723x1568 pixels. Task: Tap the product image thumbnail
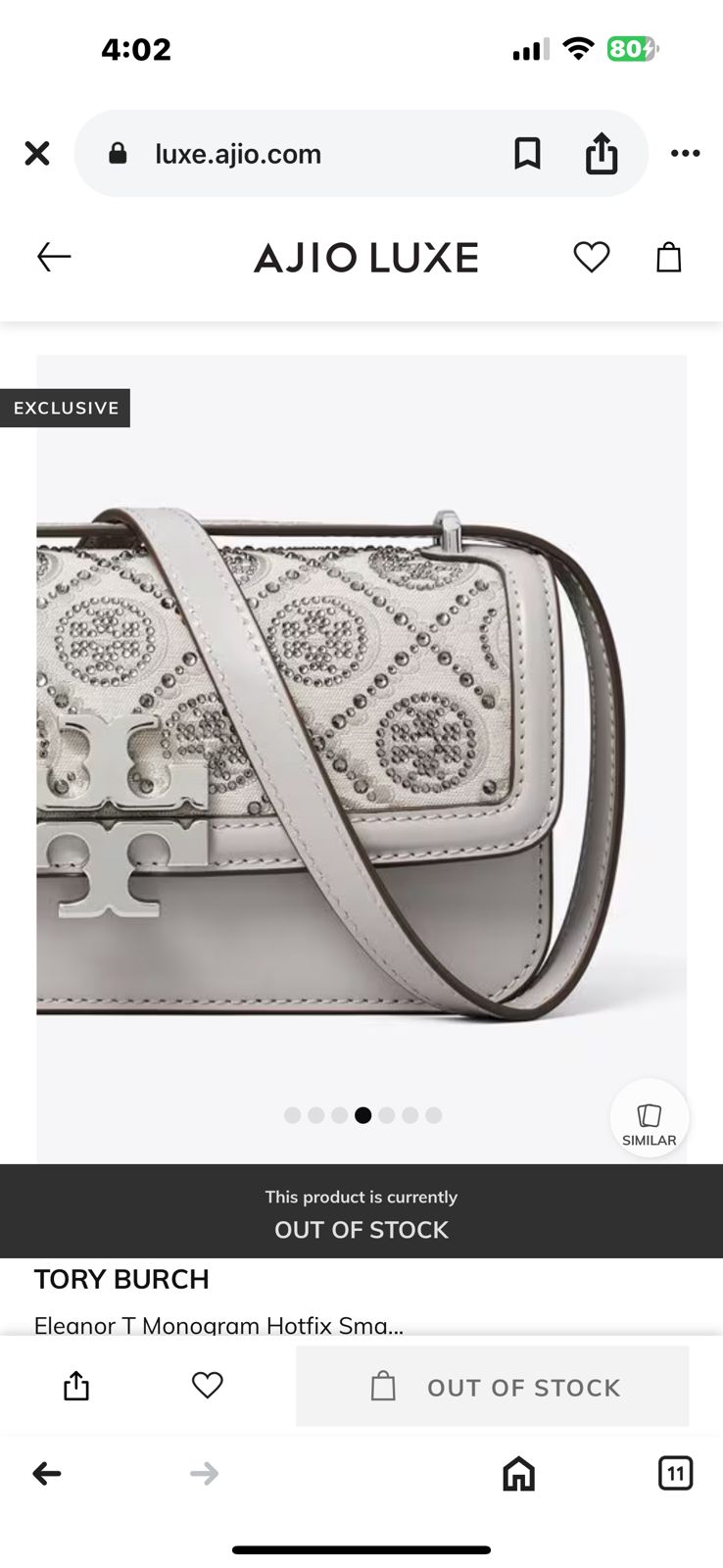pyautogui.click(x=361, y=755)
